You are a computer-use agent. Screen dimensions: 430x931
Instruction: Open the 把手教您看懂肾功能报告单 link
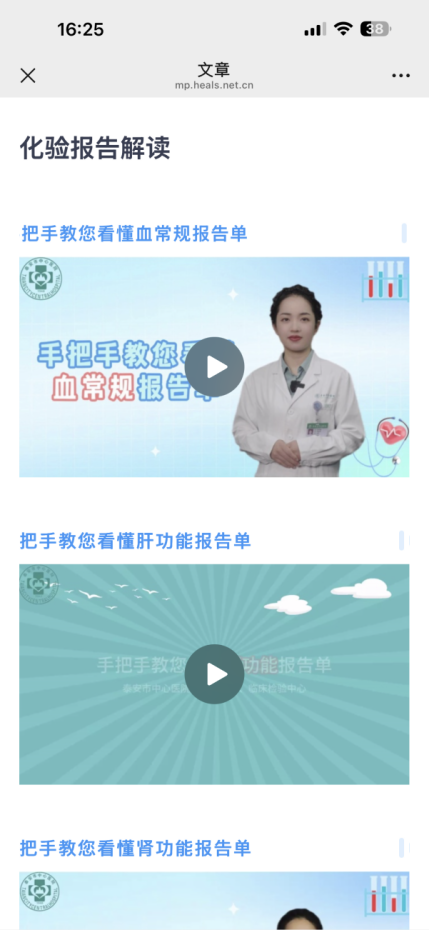click(x=135, y=848)
